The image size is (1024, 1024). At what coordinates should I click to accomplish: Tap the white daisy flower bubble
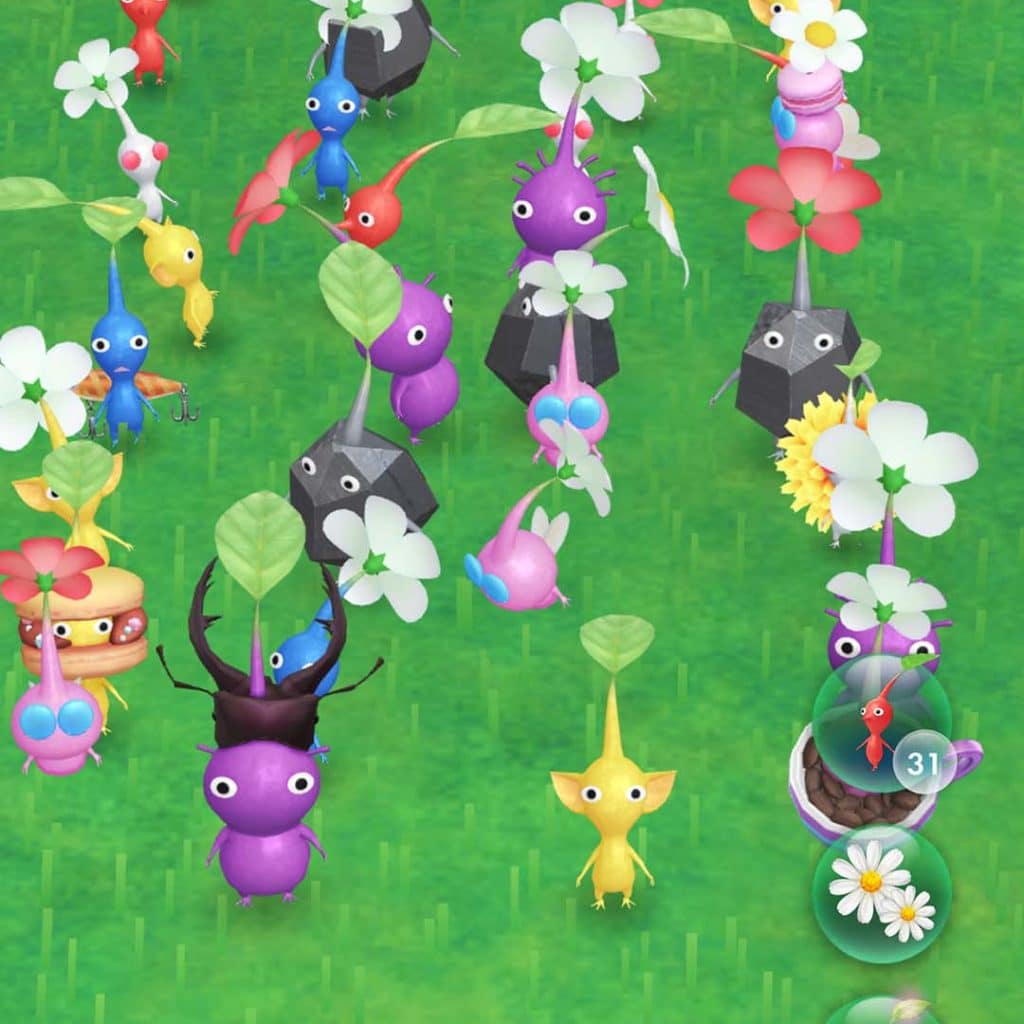pos(880,893)
